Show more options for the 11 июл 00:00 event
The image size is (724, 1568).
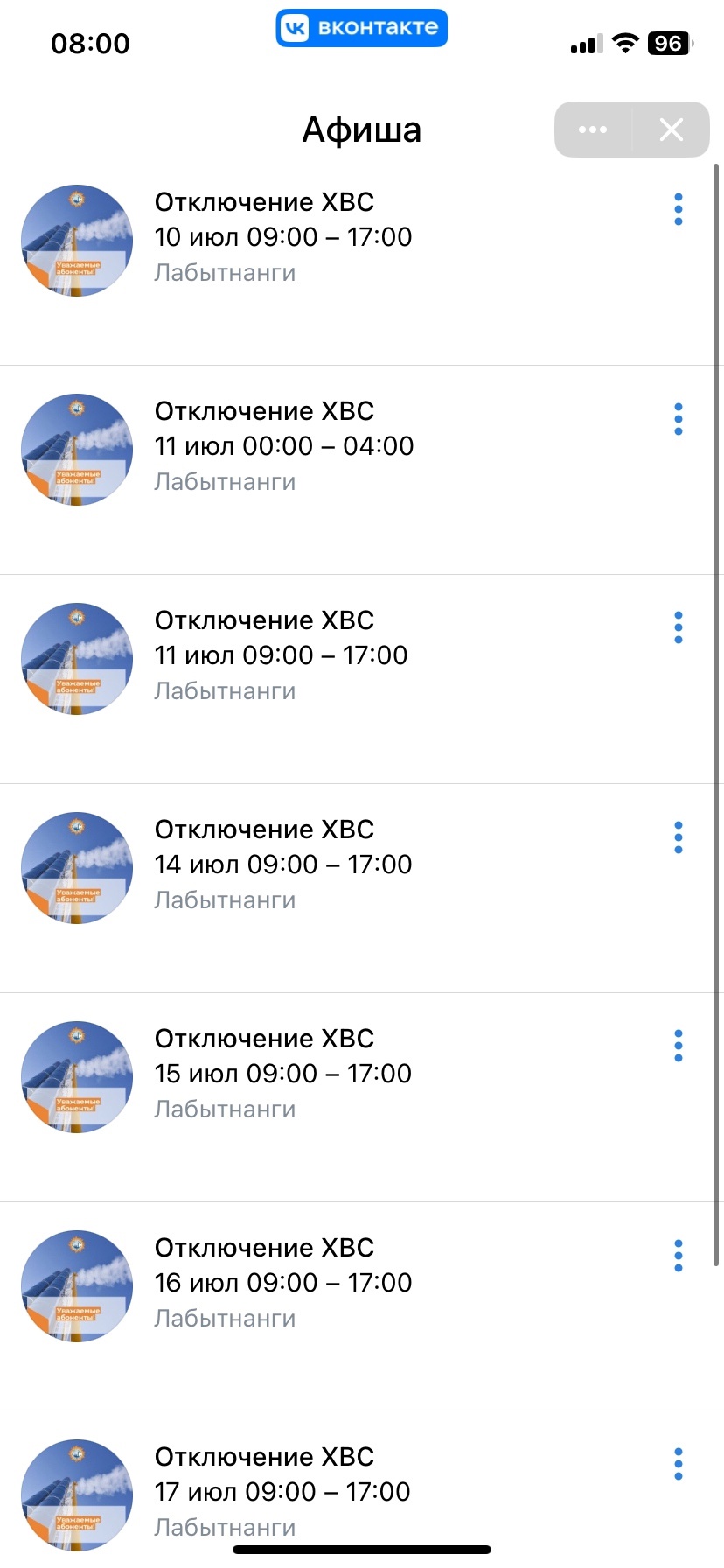(679, 419)
